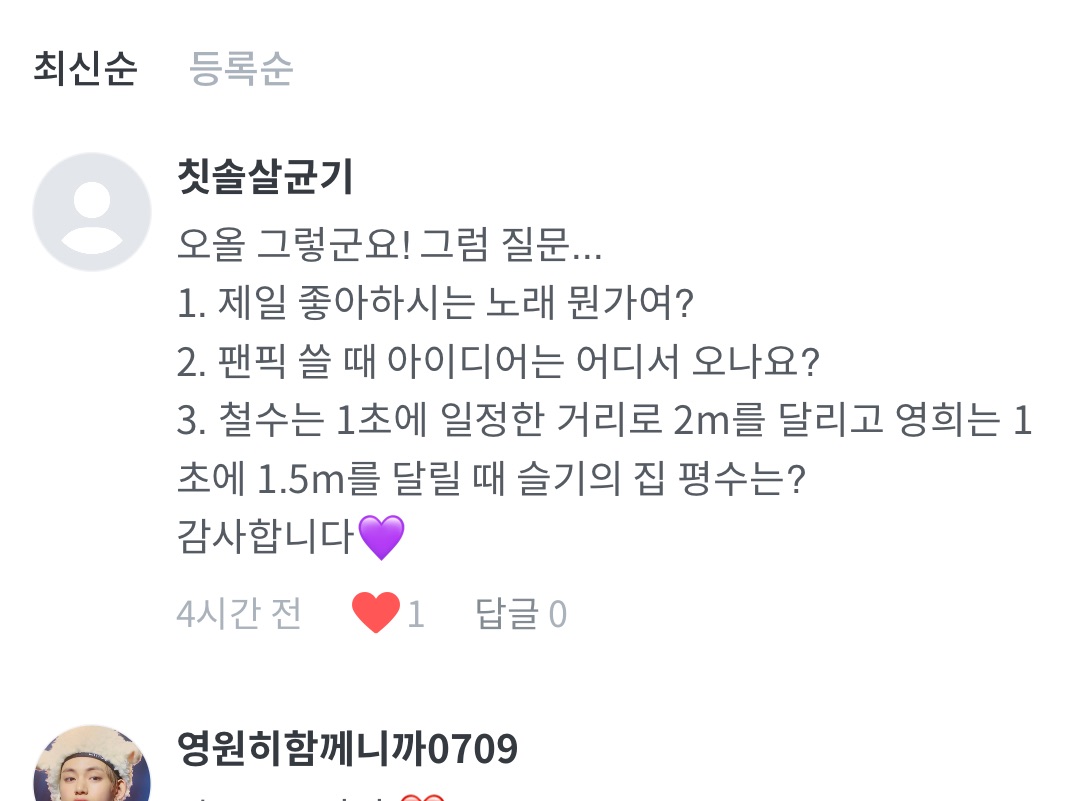Like the comment by 칫솔살균기
The height and width of the screenshot is (801, 1070).
click(x=375, y=612)
